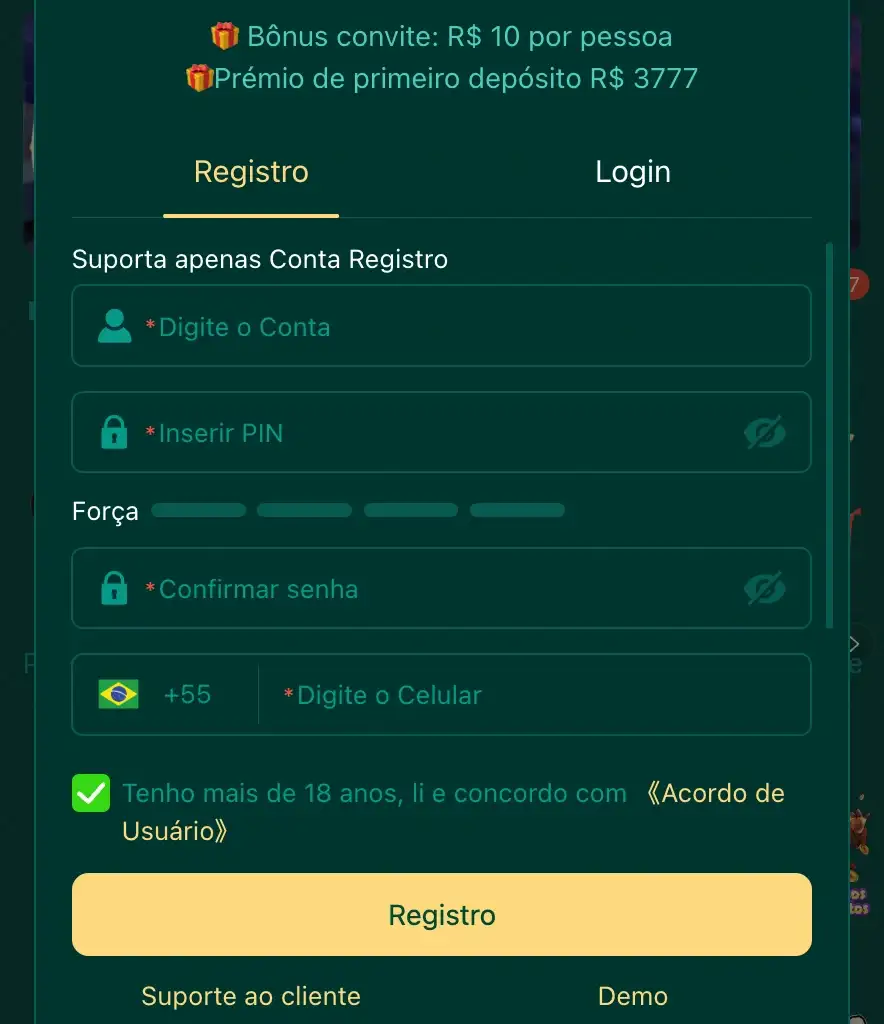The width and height of the screenshot is (884, 1024).
Task: Try the Demo mode
Action: click(x=632, y=996)
